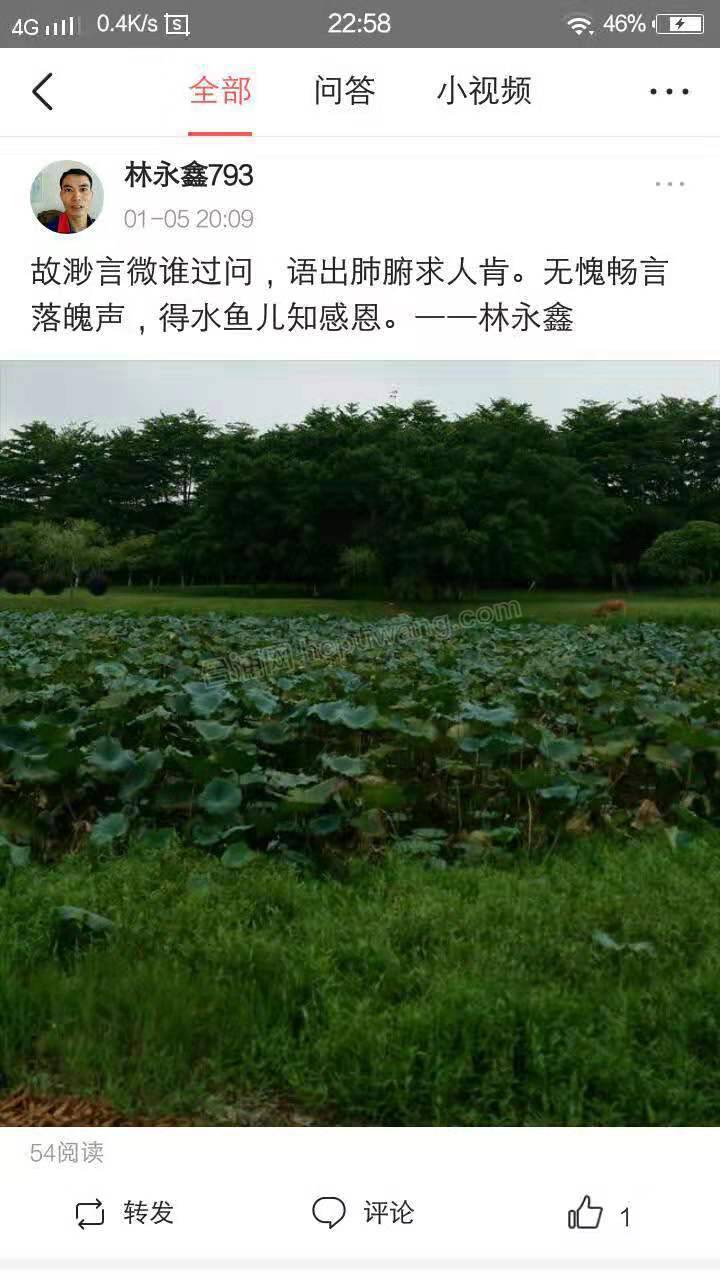Viewport: 720px width, 1280px height.
Task: Switch to the 小视频 tab
Action: click(484, 92)
